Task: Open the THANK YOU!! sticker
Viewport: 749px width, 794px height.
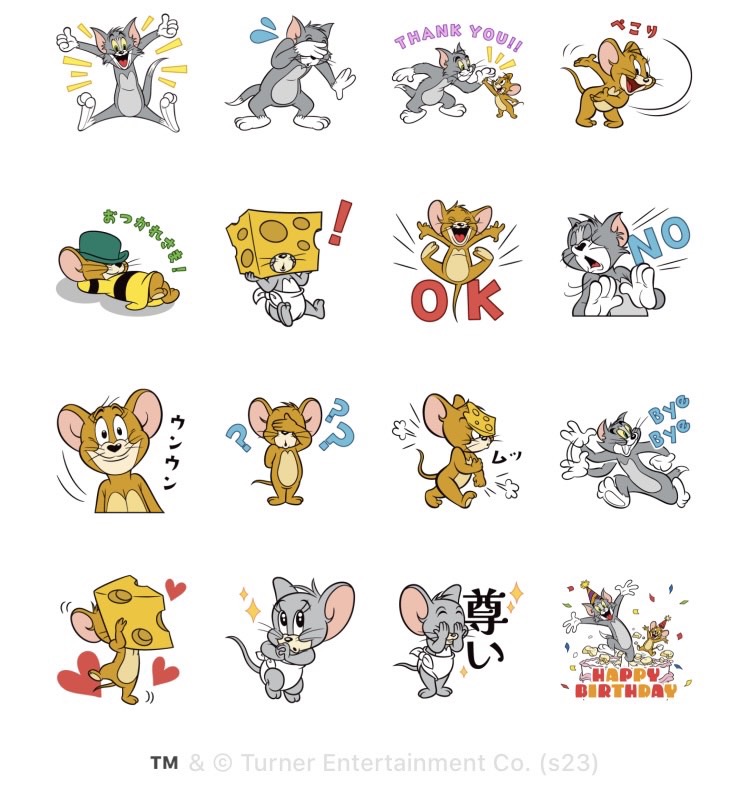Action: click(459, 73)
